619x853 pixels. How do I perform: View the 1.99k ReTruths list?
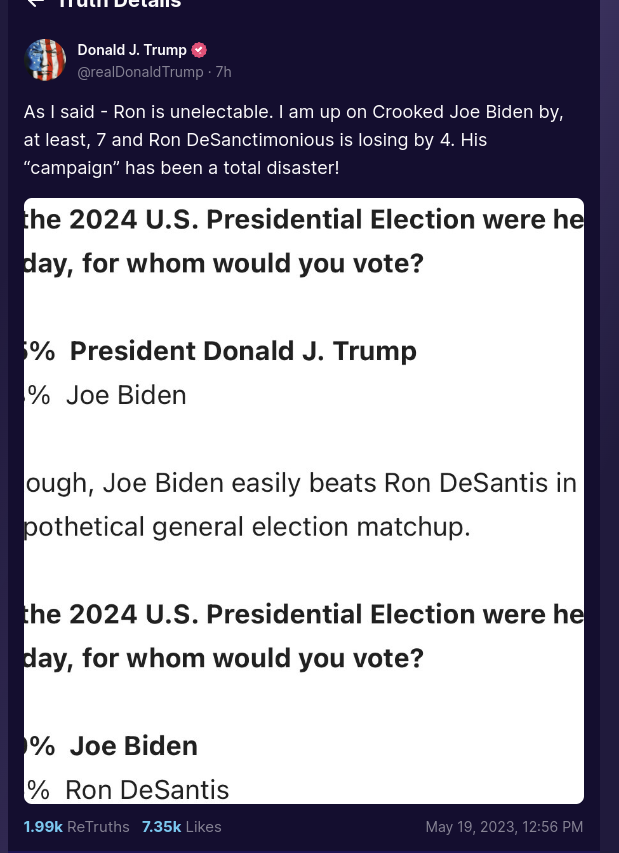click(77, 827)
